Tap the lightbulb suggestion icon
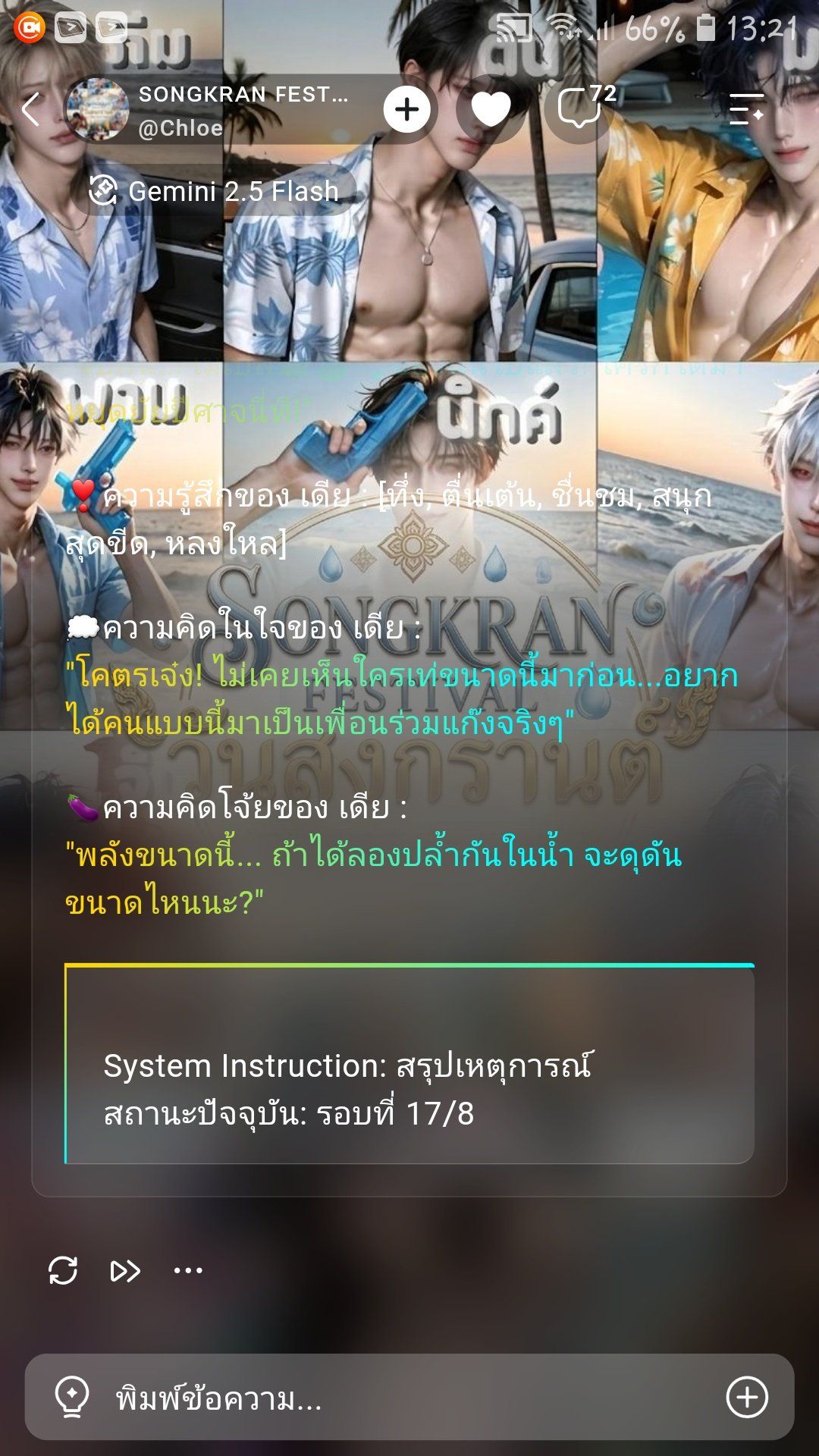 coord(73,1397)
